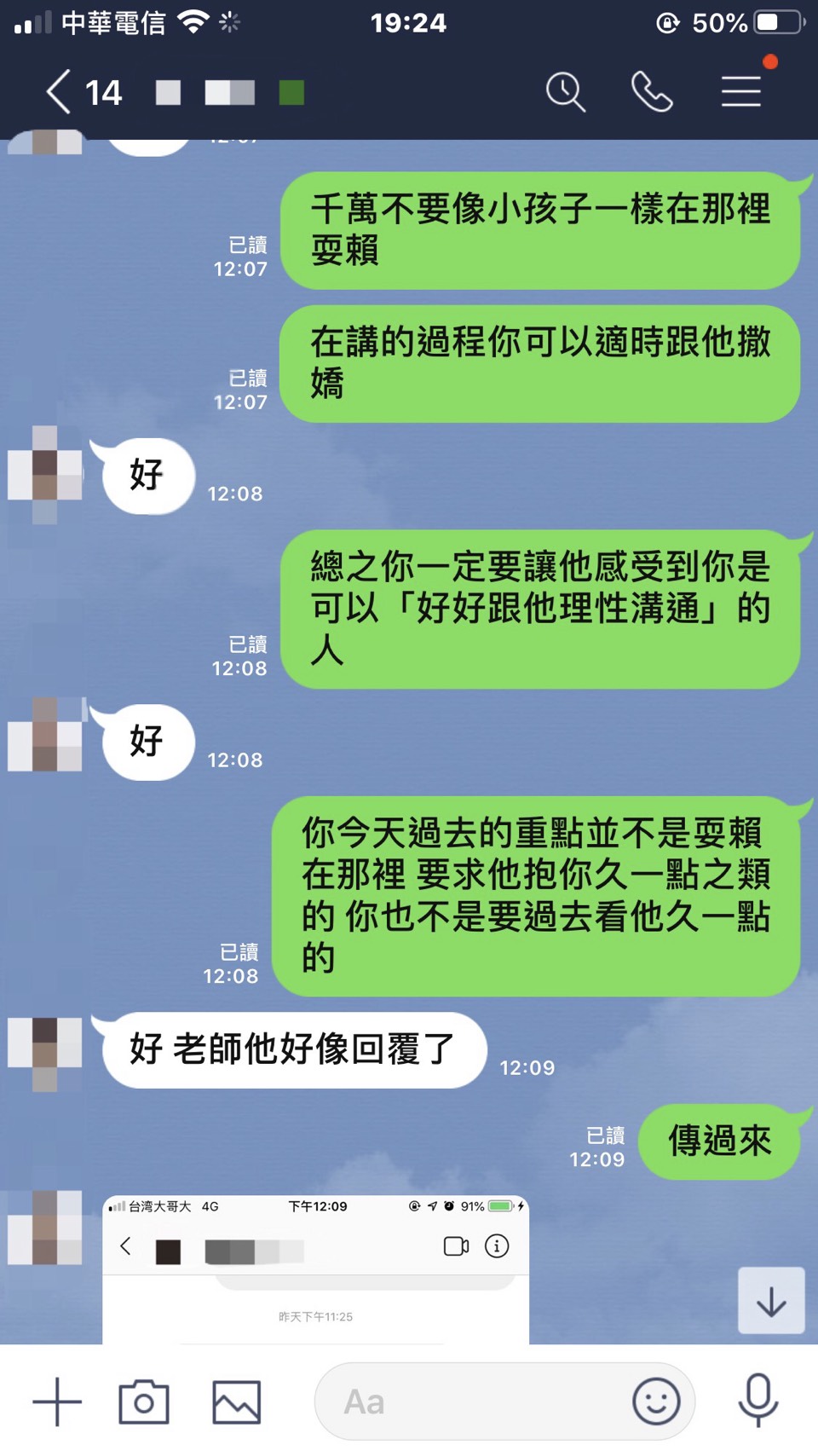Screen dimensions: 818x1456
Task: Go back to the chat list
Action: pyautogui.click(x=58, y=92)
